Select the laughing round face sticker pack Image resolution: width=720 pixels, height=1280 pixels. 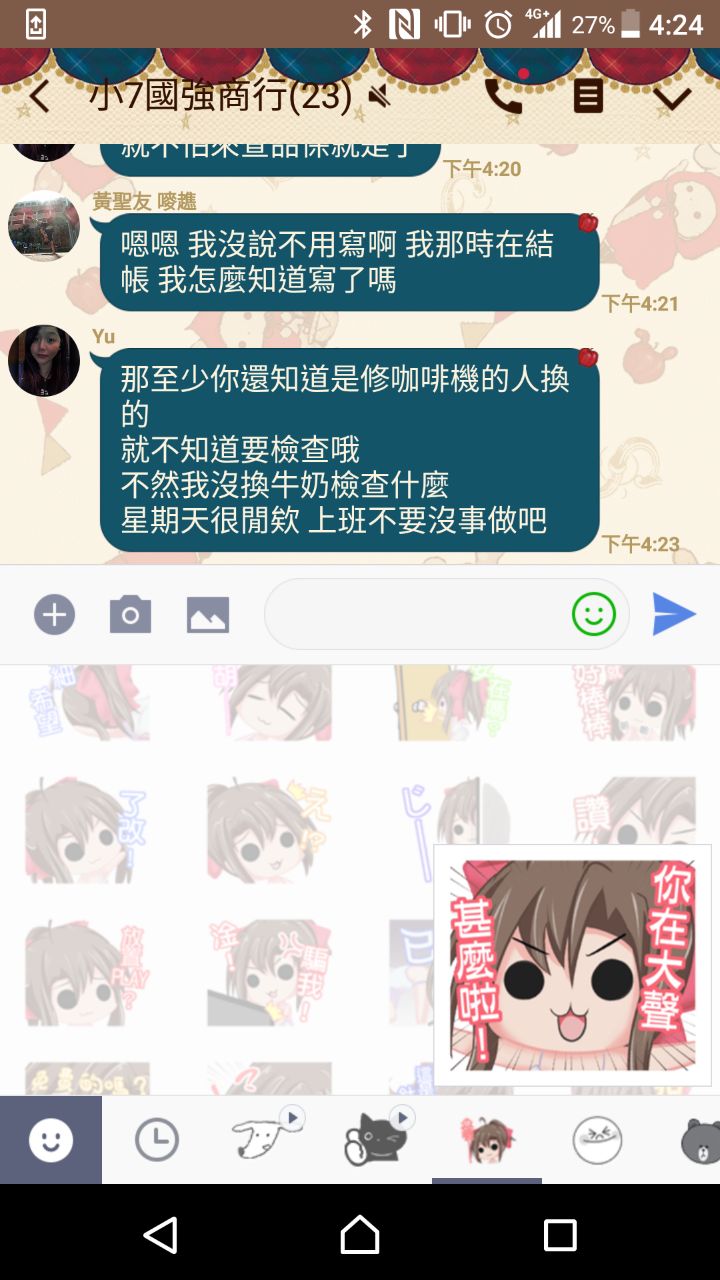[x=597, y=1140]
